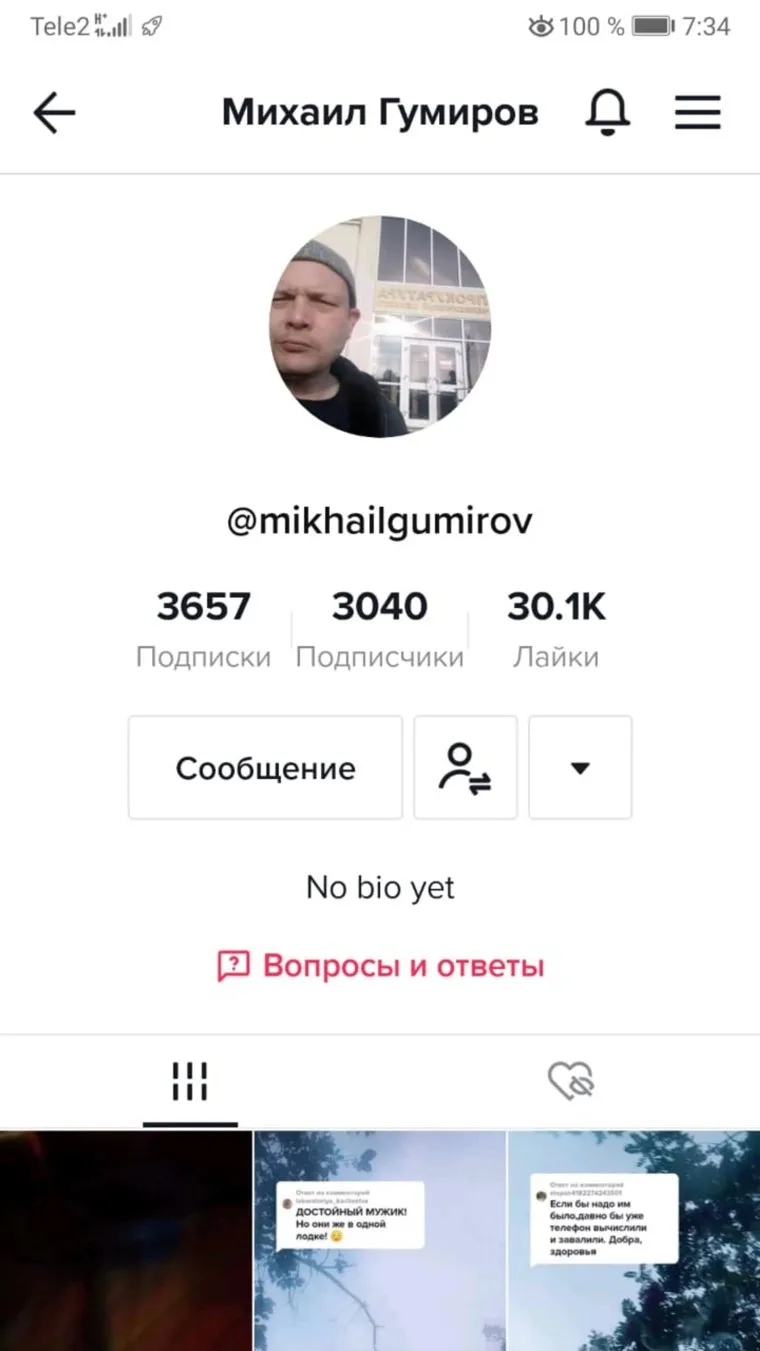760x1351 pixels.
Task: Tap the follow status person icon button
Action: pos(466,768)
